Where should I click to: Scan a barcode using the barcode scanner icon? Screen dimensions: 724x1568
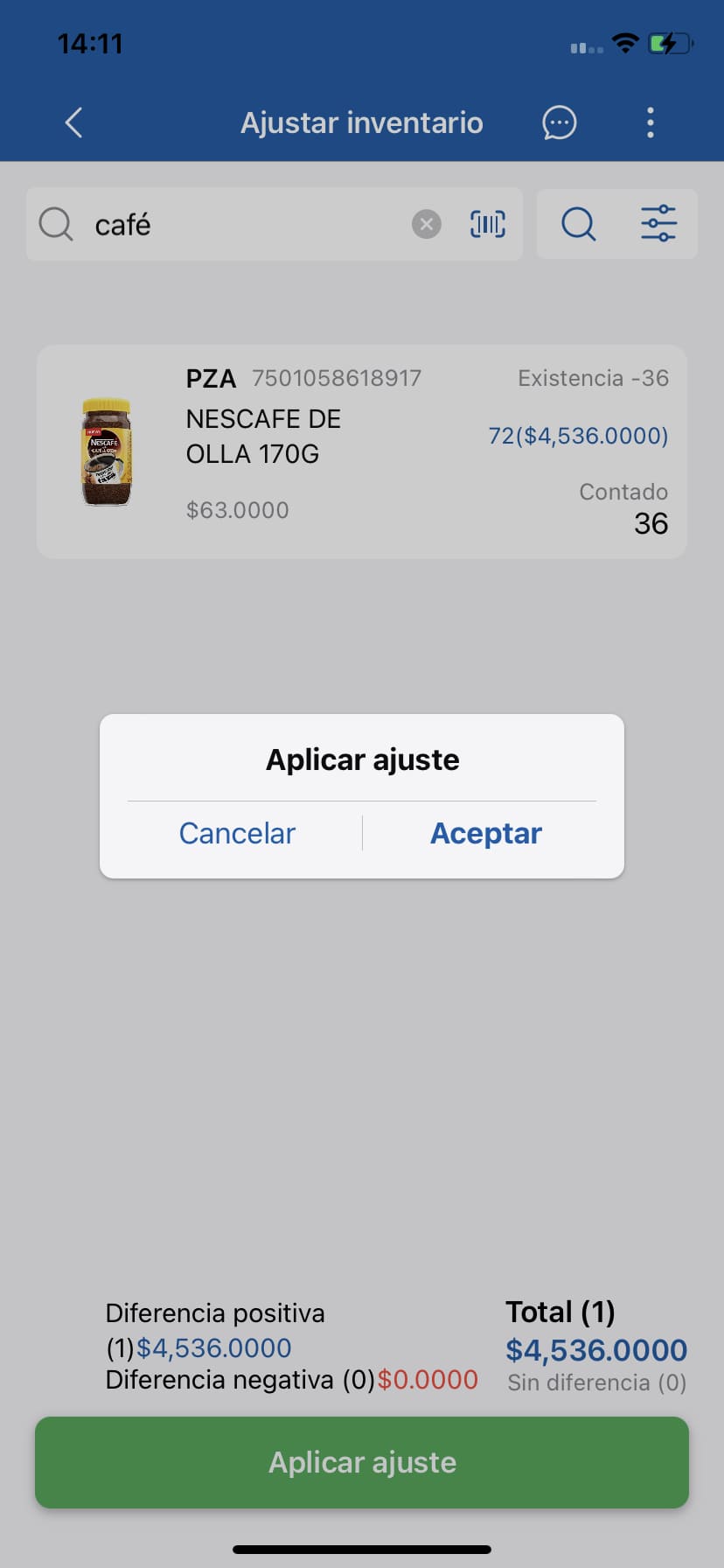click(486, 224)
